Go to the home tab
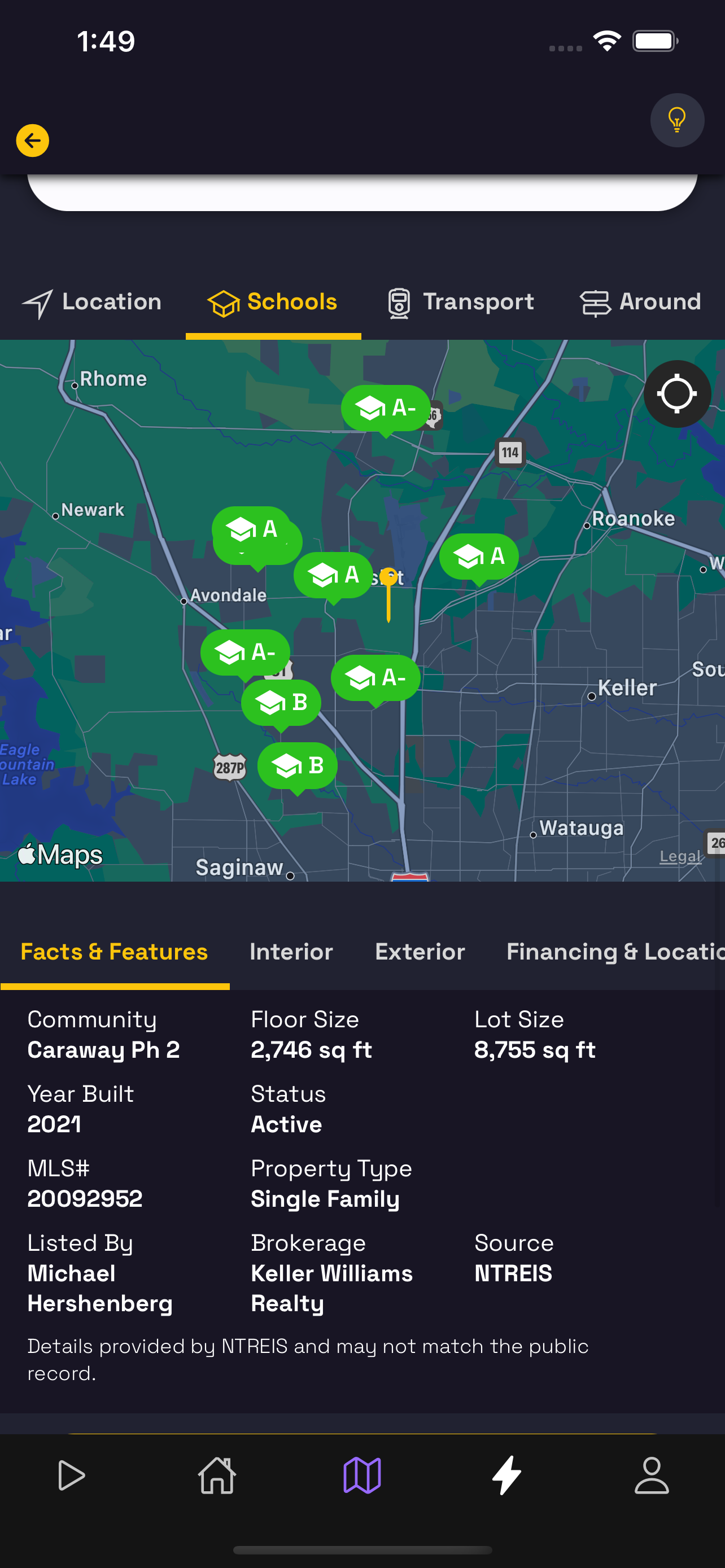Viewport: 725px width, 1568px height. 217,1475
